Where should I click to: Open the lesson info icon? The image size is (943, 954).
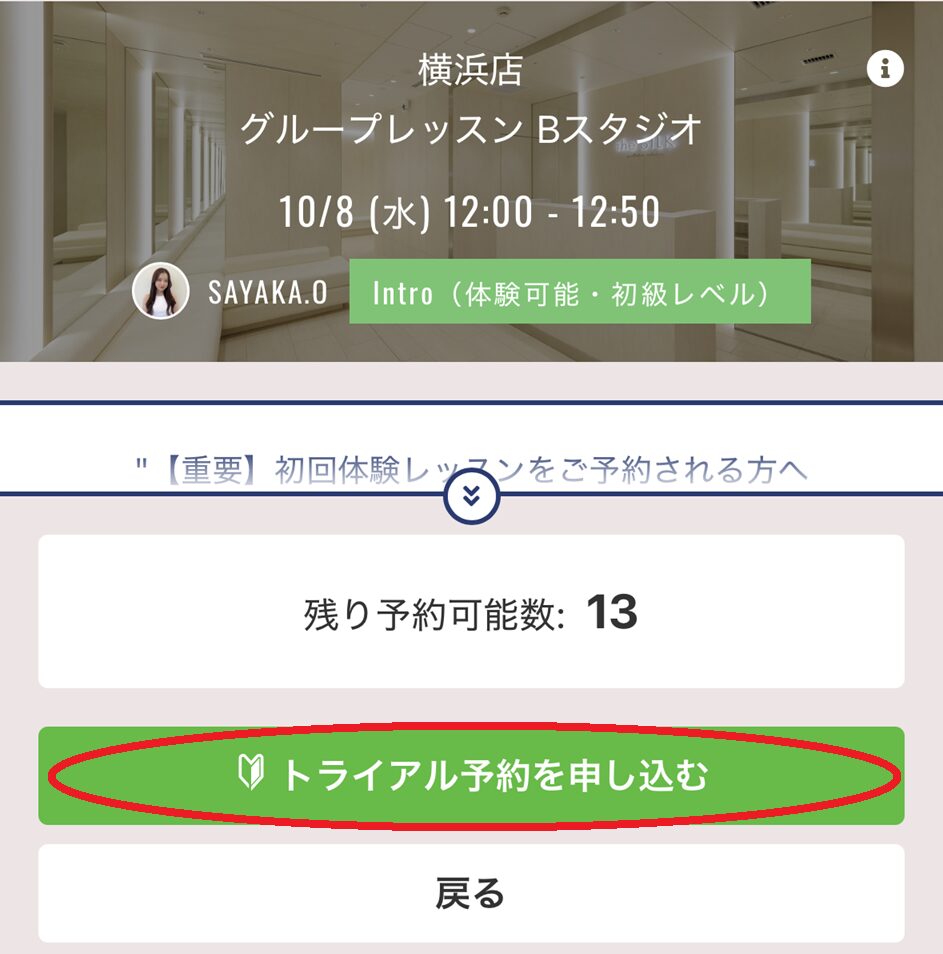pos(885,69)
